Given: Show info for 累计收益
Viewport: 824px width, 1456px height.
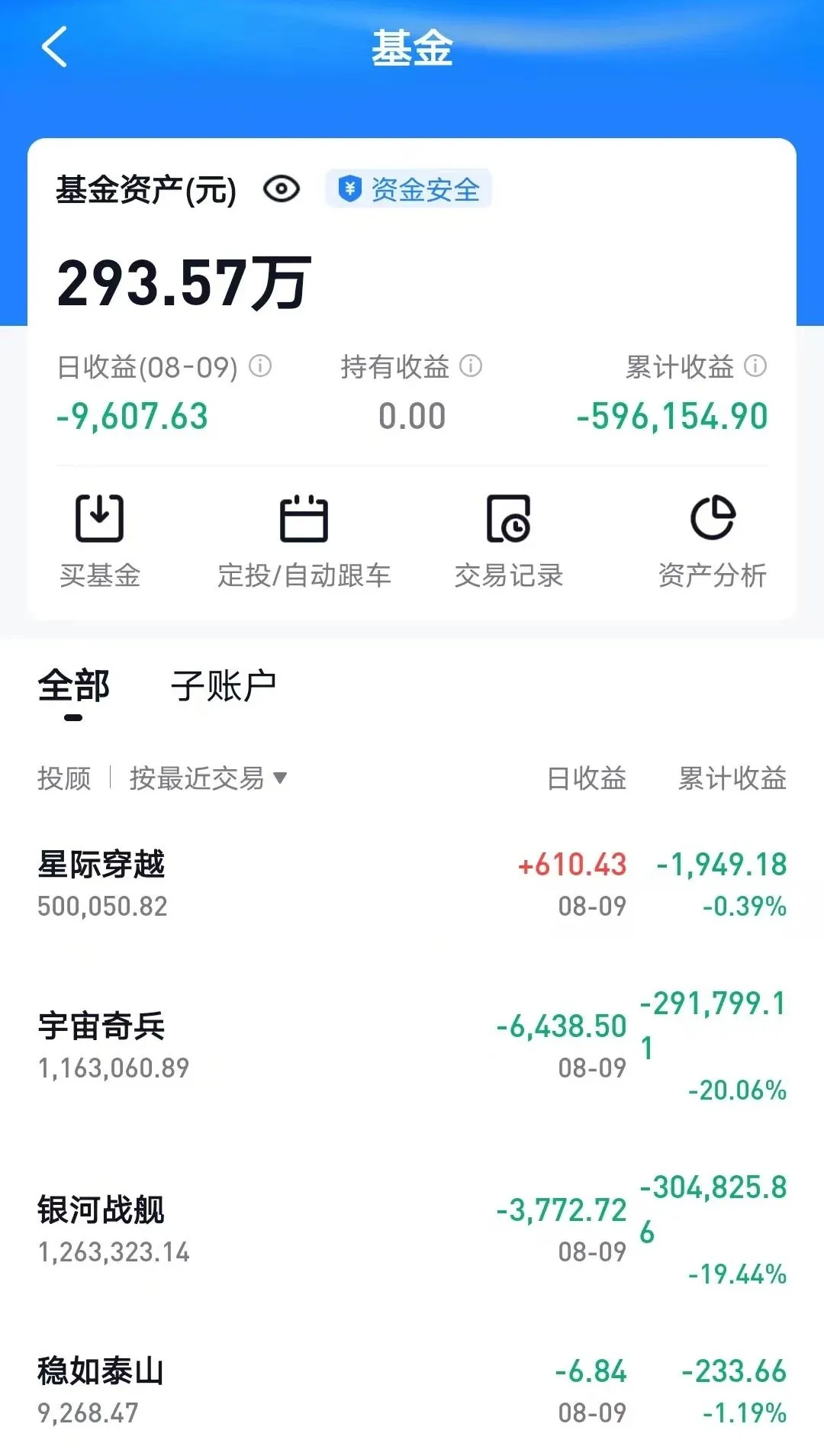Looking at the screenshot, I should 755,366.
